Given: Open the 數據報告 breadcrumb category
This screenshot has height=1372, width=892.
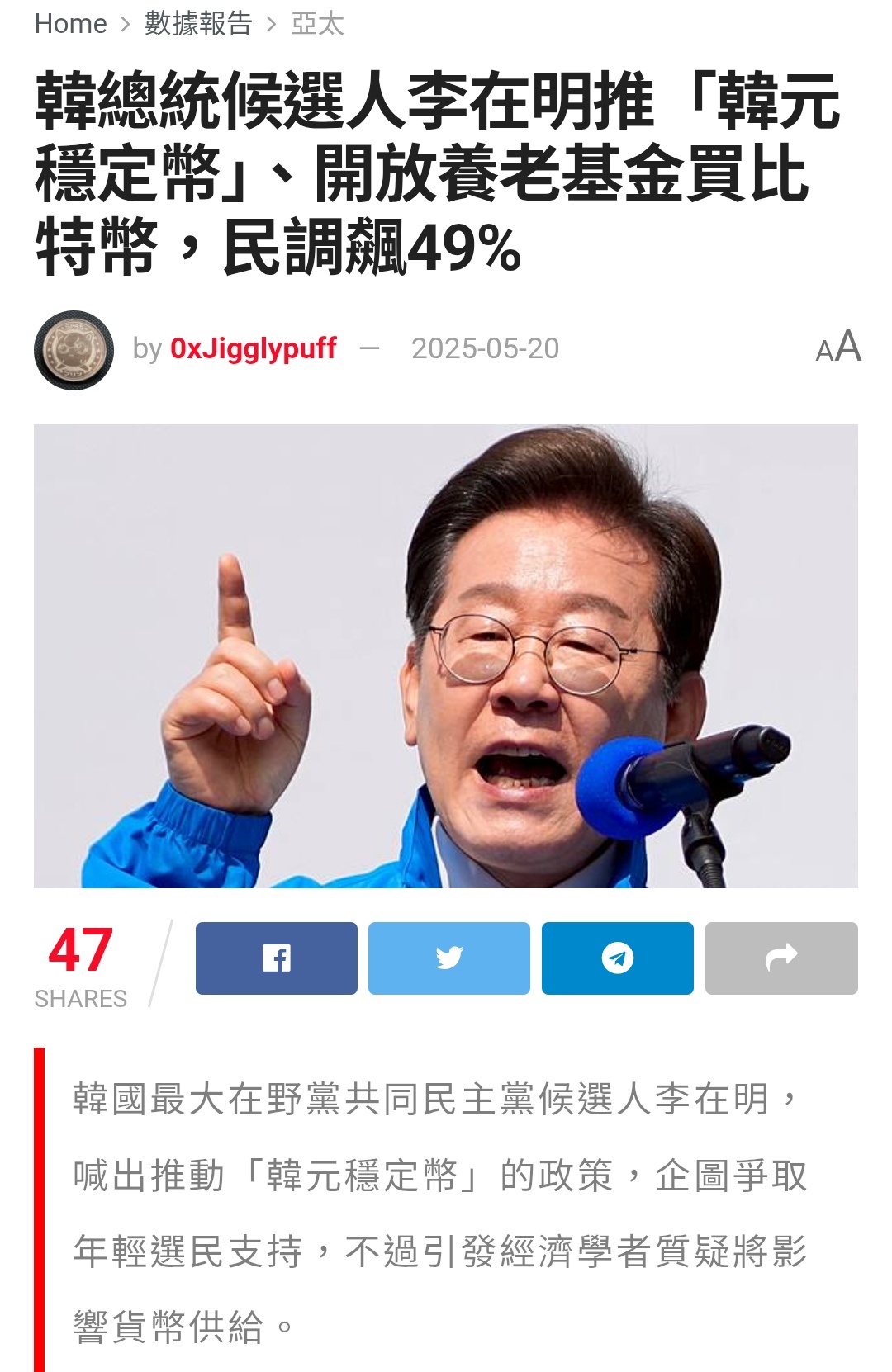Looking at the screenshot, I should [x=198, y=24].
